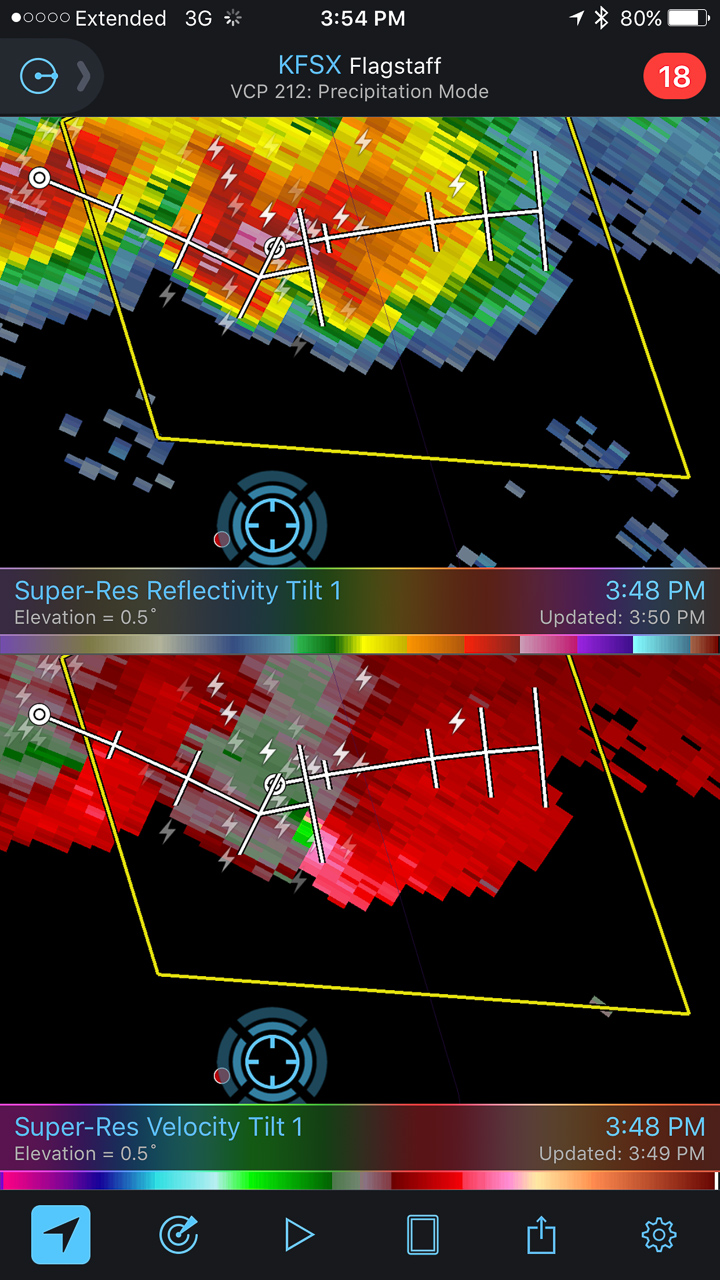Play the radar animation loop

299,1235
